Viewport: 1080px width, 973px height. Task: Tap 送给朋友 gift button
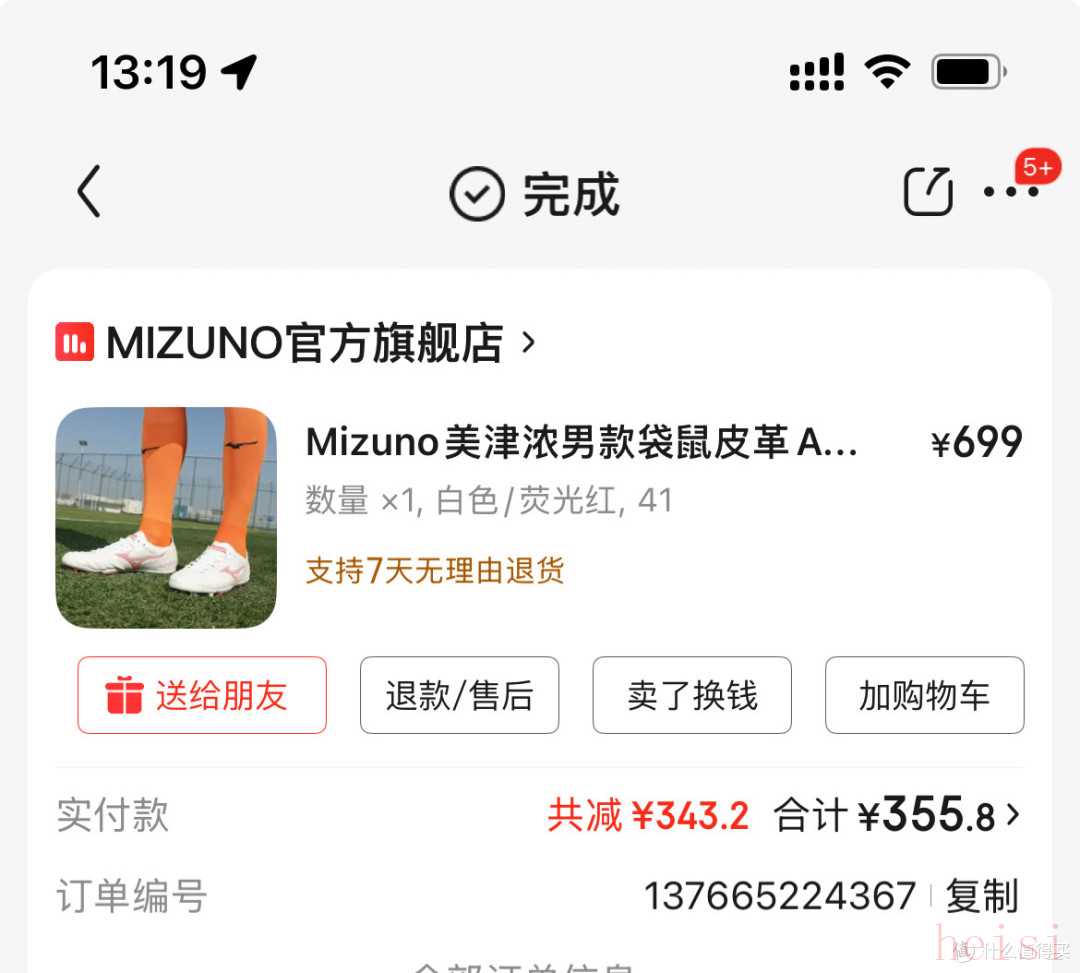click(202, 695)
